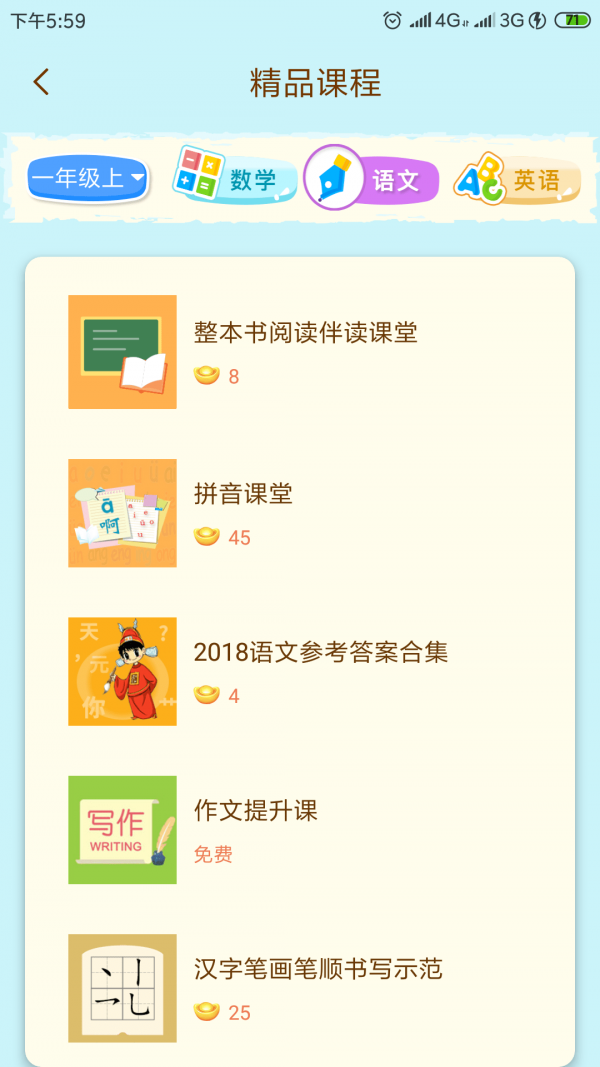Go back from 精品课程 page
Image resolution: width=600 pixels, height=1067 pixels.
click(41, 82)
